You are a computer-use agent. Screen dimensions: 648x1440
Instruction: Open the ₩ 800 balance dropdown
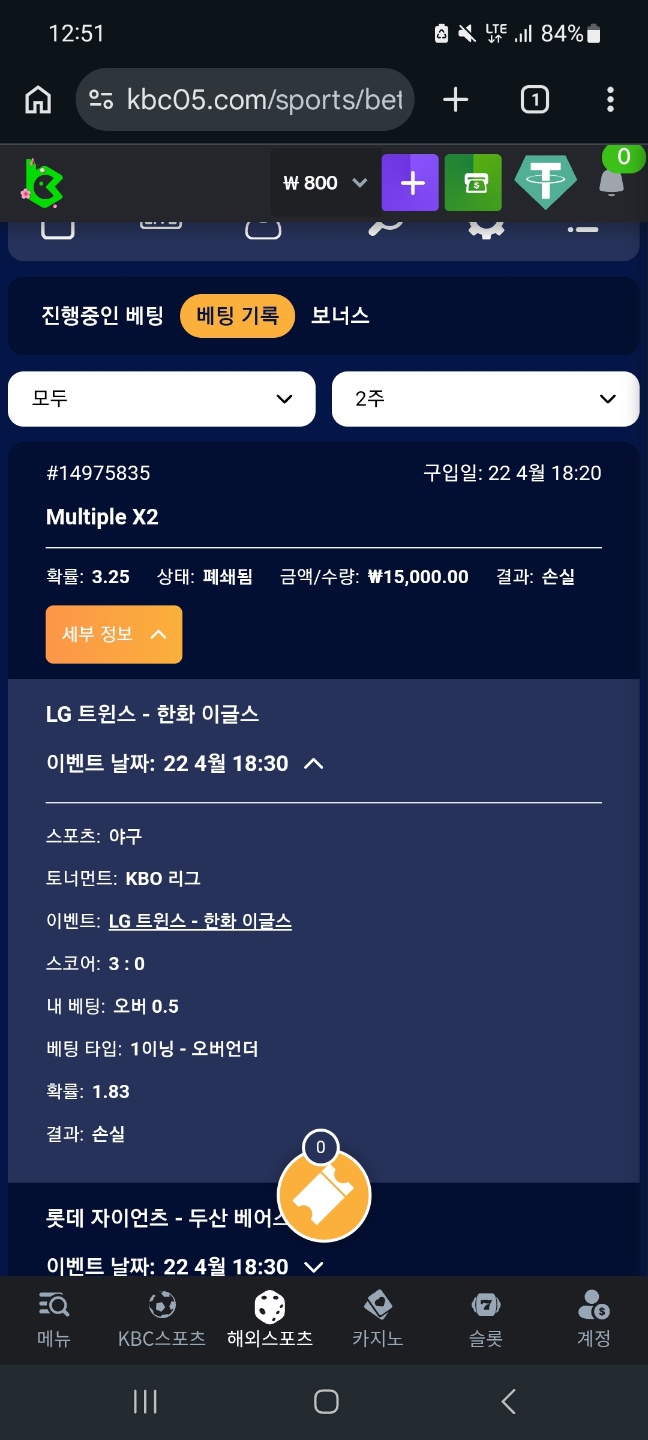[x=326, y=183]
